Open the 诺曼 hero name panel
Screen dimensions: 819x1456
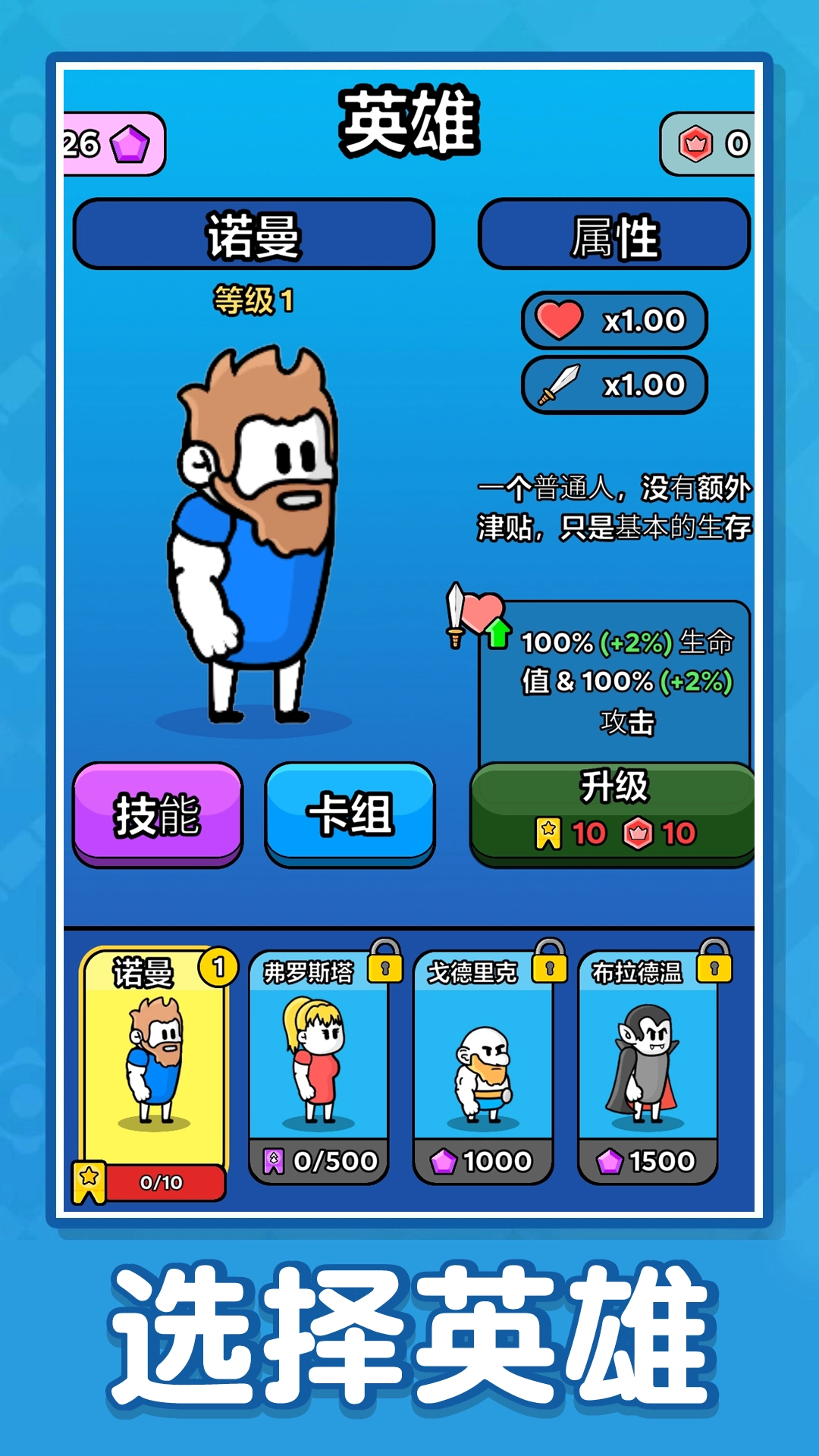[256, 236]
